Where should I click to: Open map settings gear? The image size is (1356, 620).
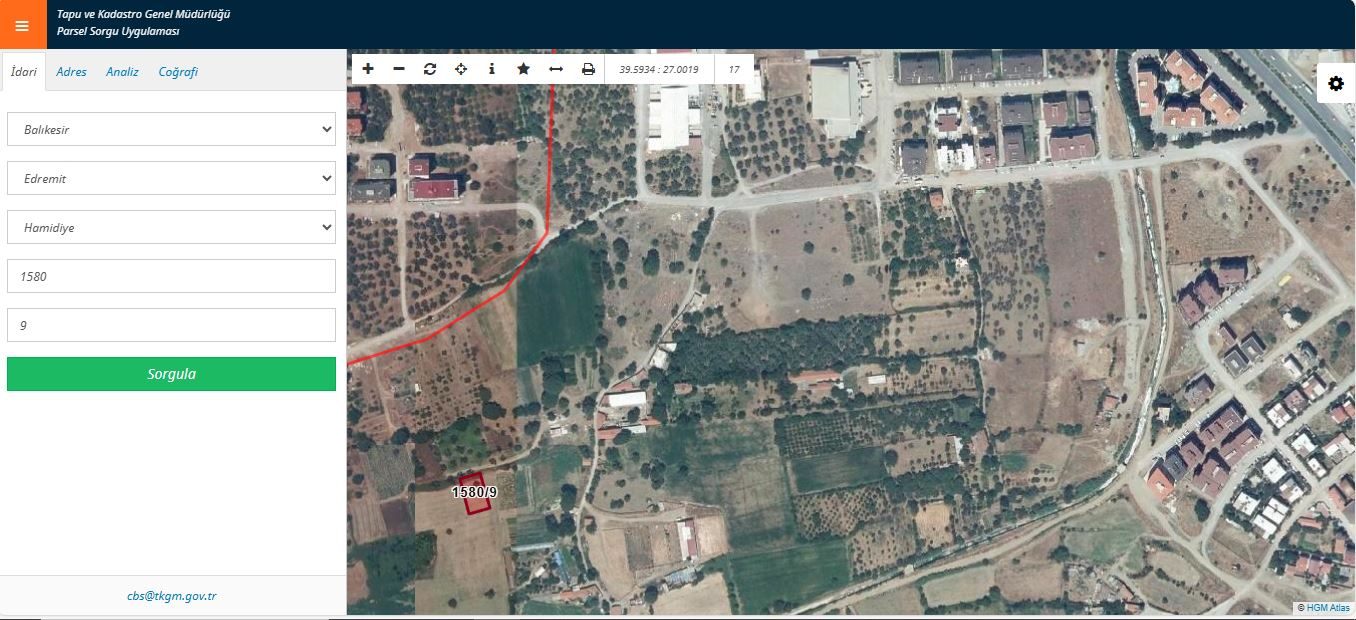coord(1336,84)
